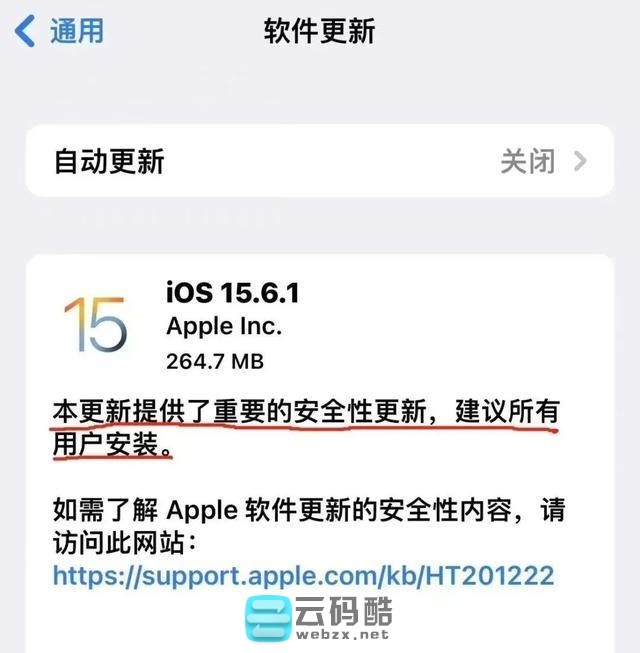Open the support.apple.com/kb/HT201222 link
The width and height of the screenshot is (640, 653).
coord(303,575)
